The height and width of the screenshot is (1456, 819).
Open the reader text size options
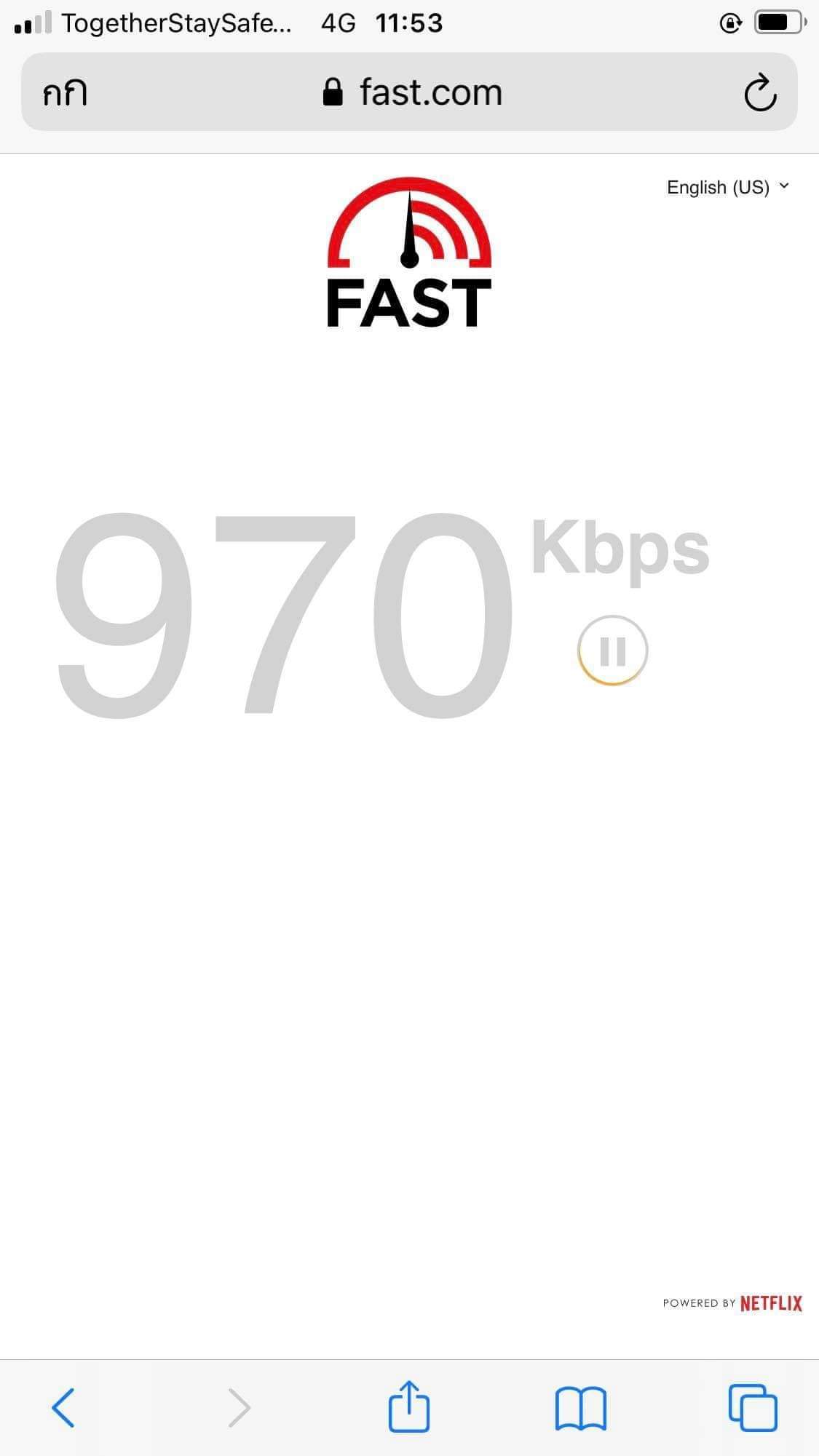pyautogui.click(x=65, y=93)
